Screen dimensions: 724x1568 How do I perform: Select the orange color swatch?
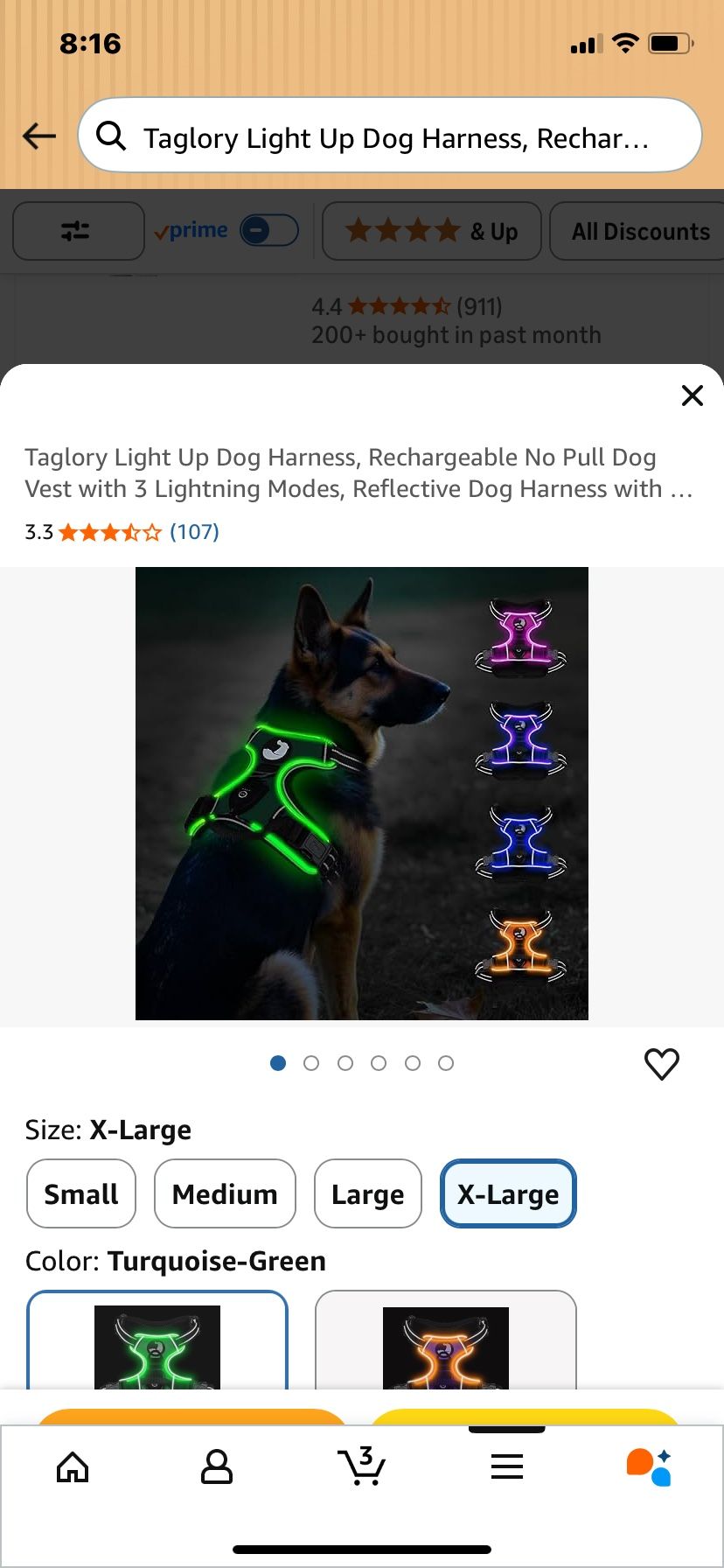click(446, 1340)
